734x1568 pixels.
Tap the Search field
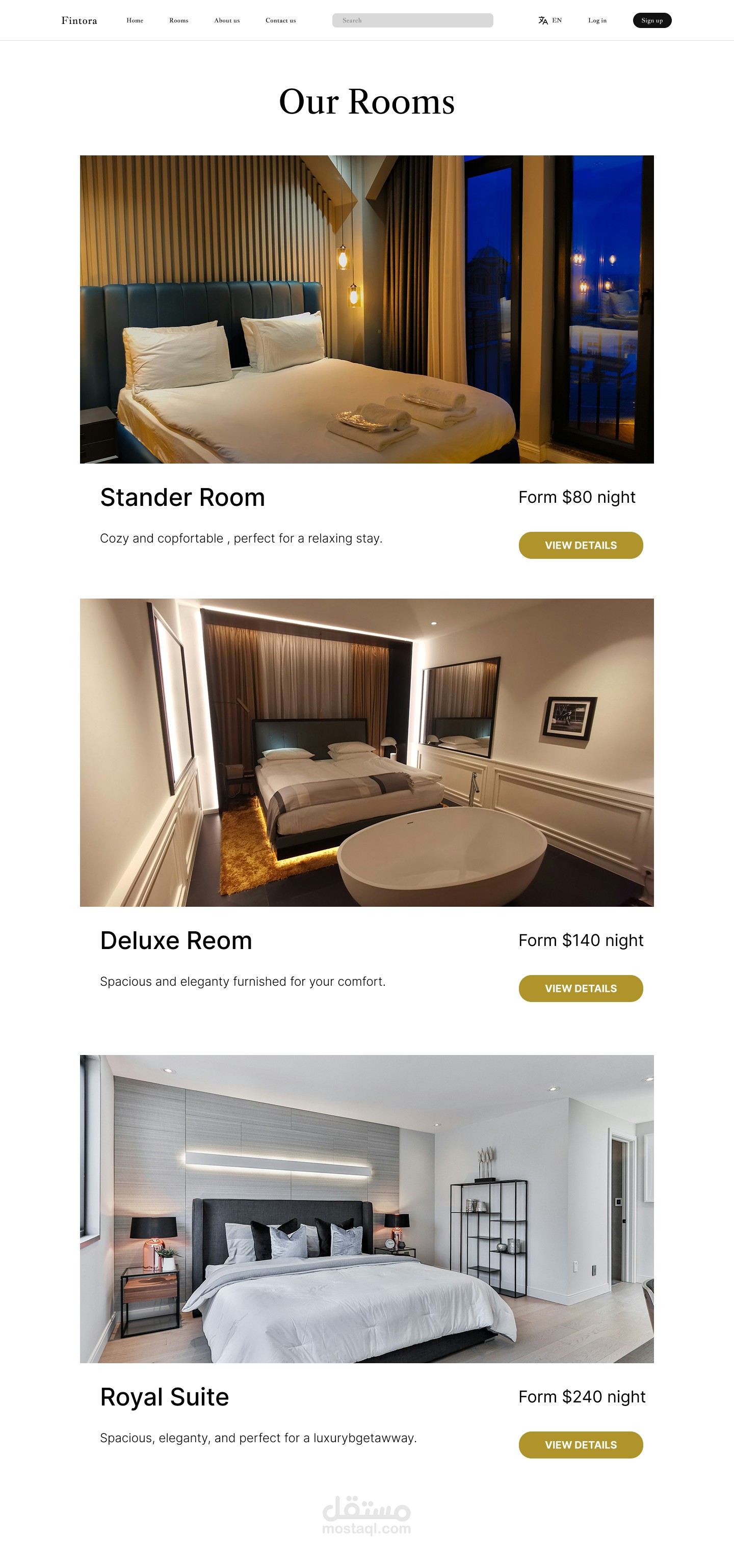point(412,21)
